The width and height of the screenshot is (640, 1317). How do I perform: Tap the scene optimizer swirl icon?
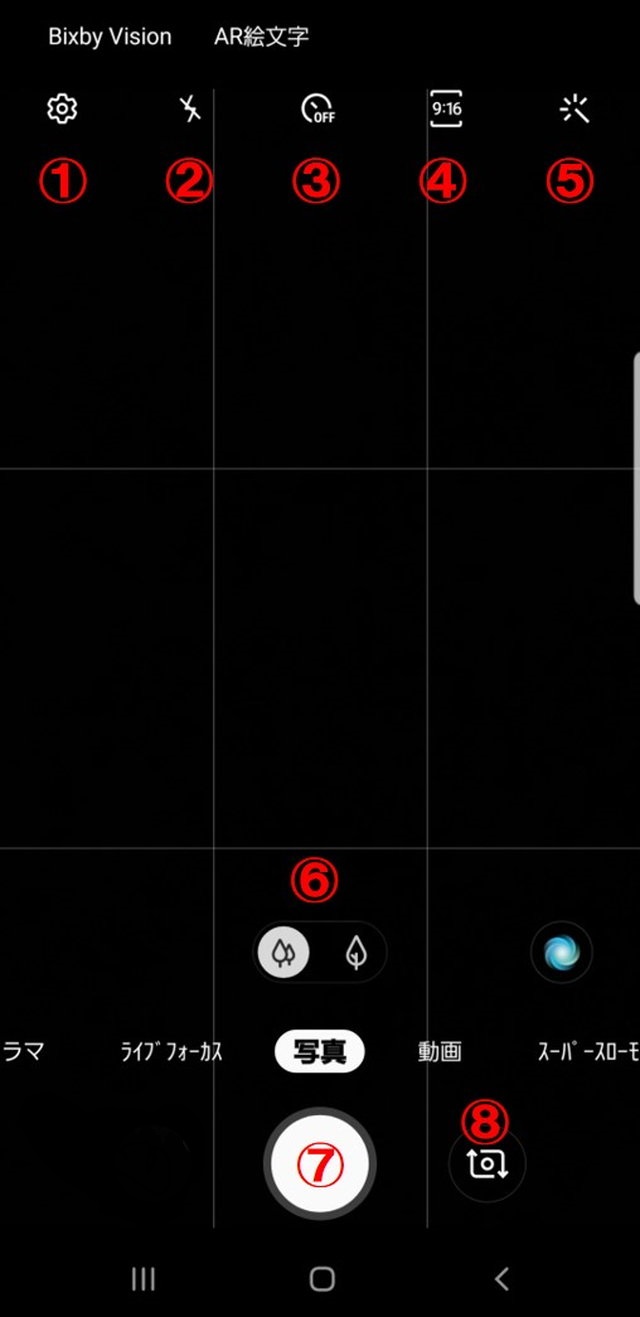pyautogui.click(x=561, y=953)
